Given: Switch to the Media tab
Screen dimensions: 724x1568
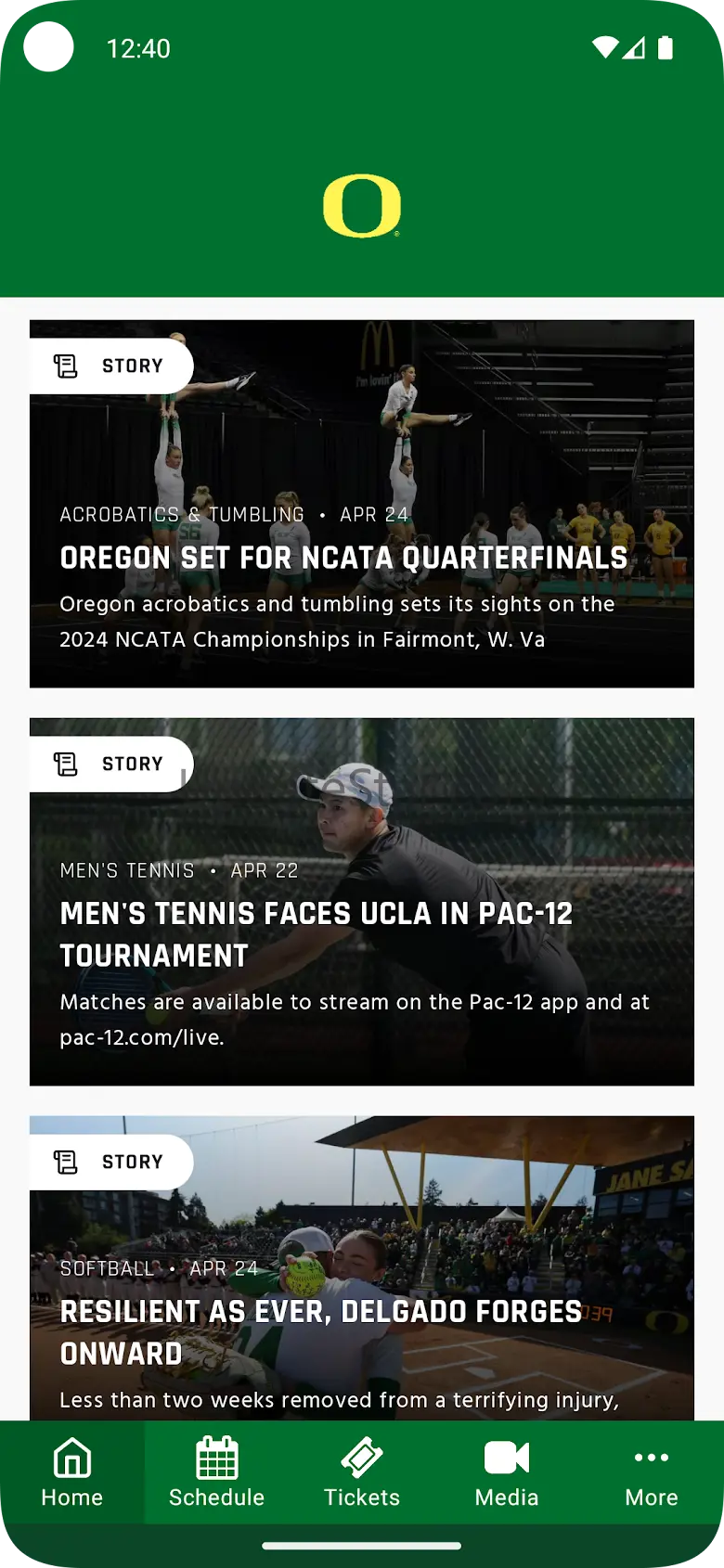Looking at the screenshot, I should pyautogui.click(x=507, y=1473).
